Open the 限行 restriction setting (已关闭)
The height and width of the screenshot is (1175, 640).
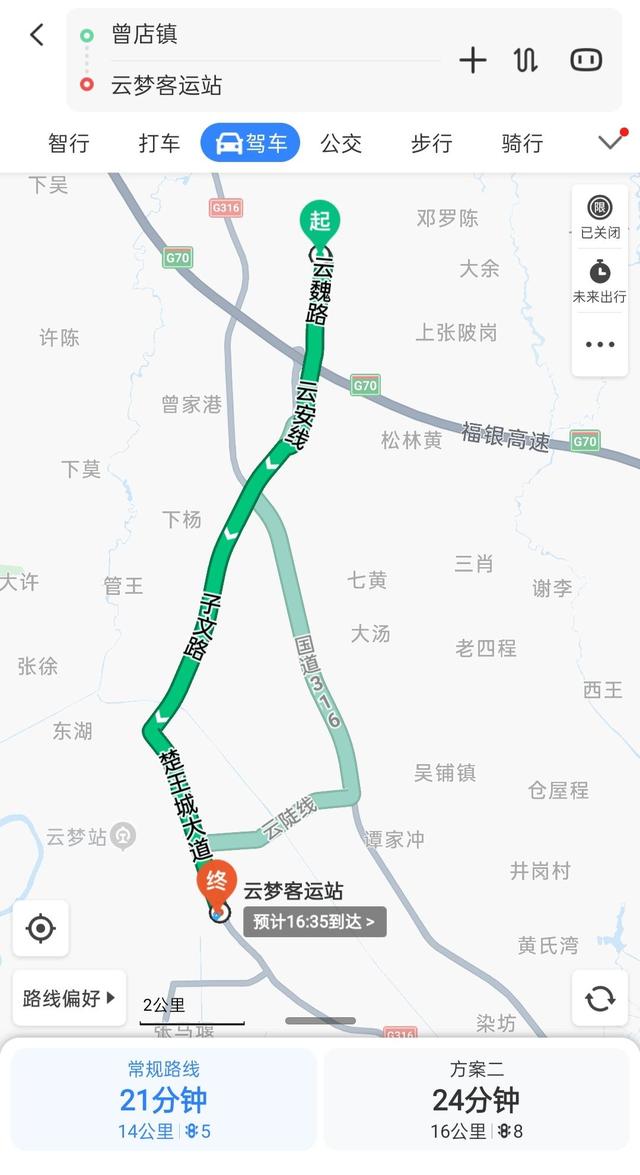pos(600,217)
